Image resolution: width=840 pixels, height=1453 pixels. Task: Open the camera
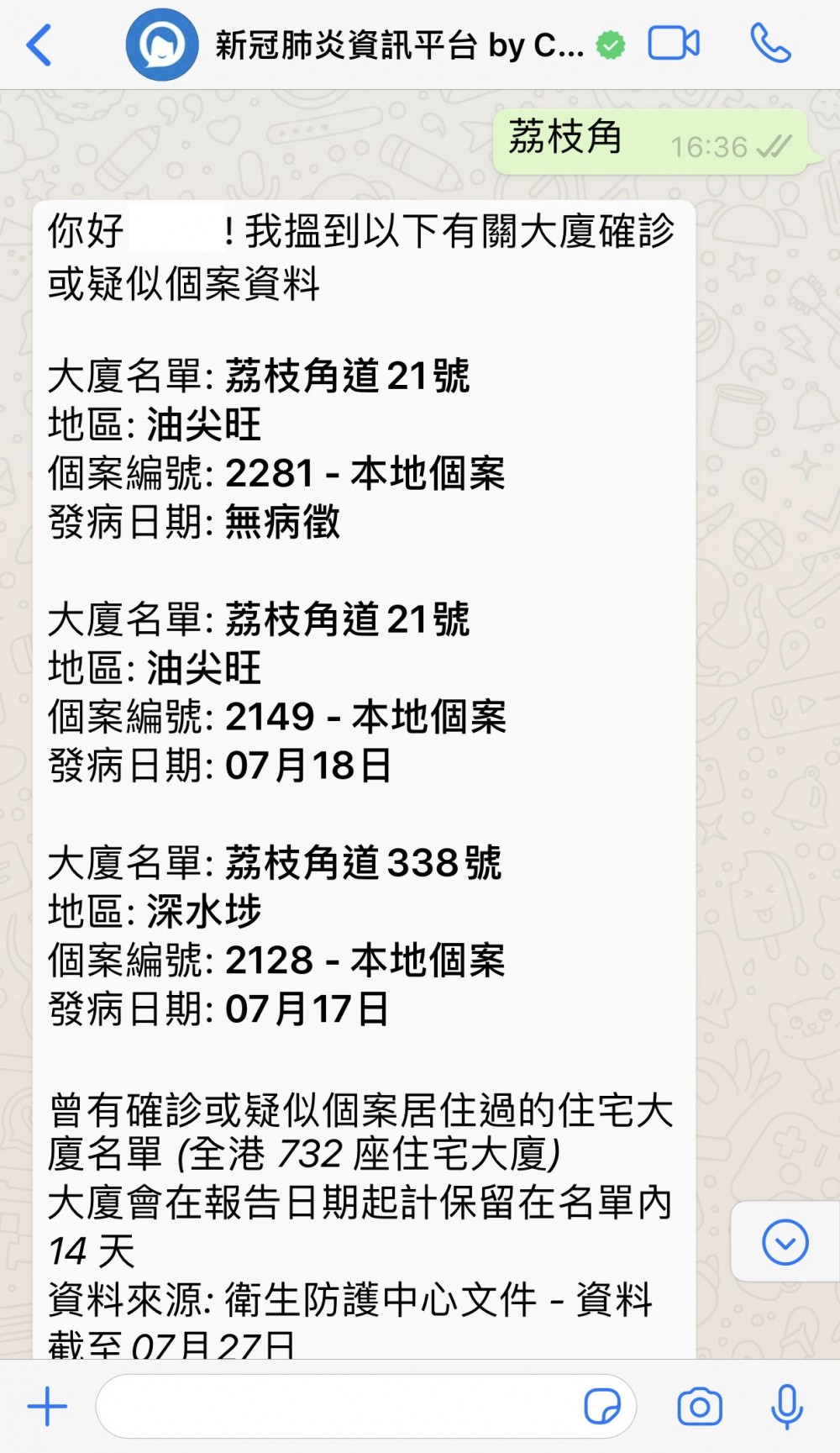699,1406
